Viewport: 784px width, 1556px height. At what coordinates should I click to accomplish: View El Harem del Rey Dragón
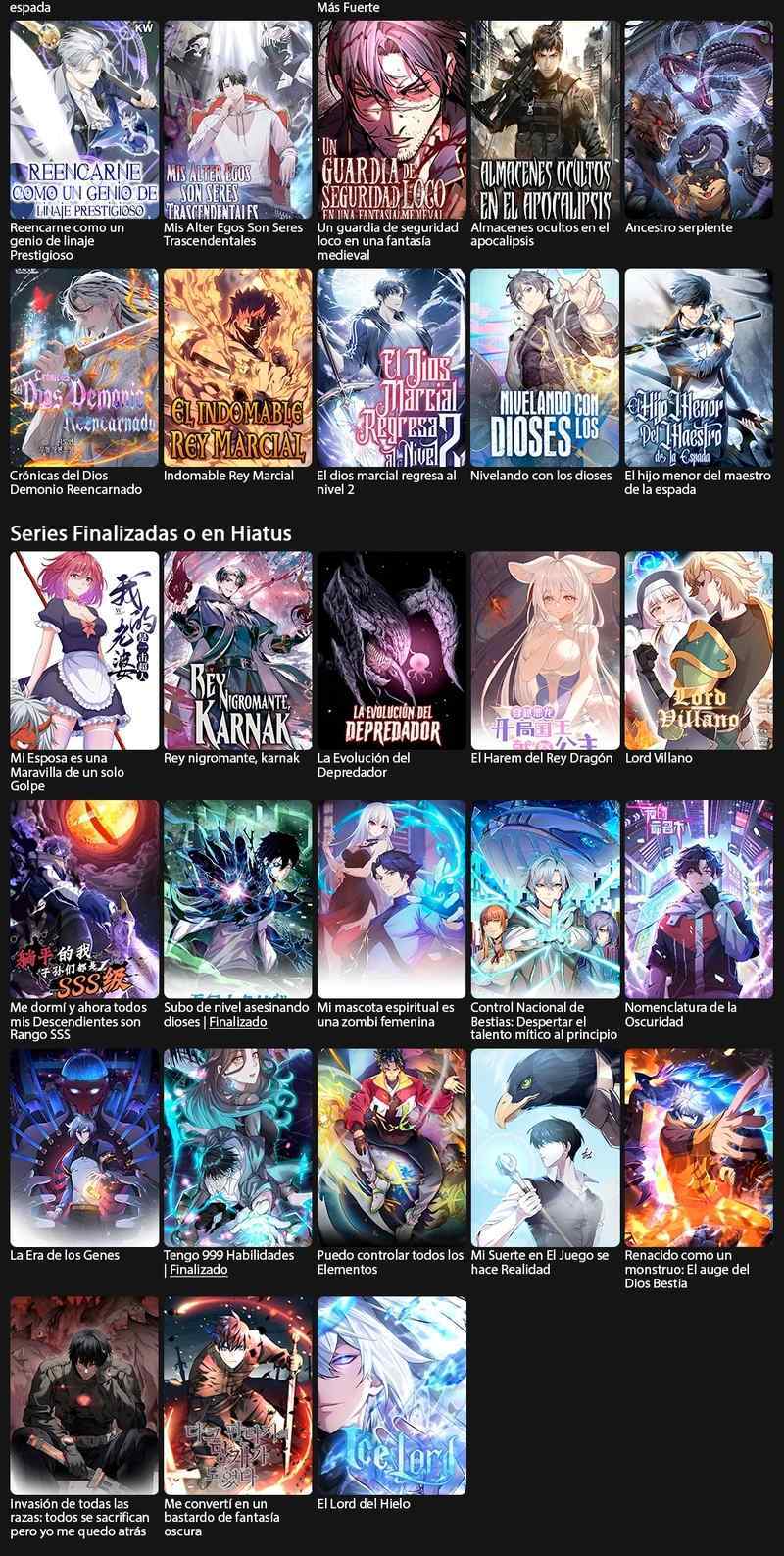pos(545,650)
